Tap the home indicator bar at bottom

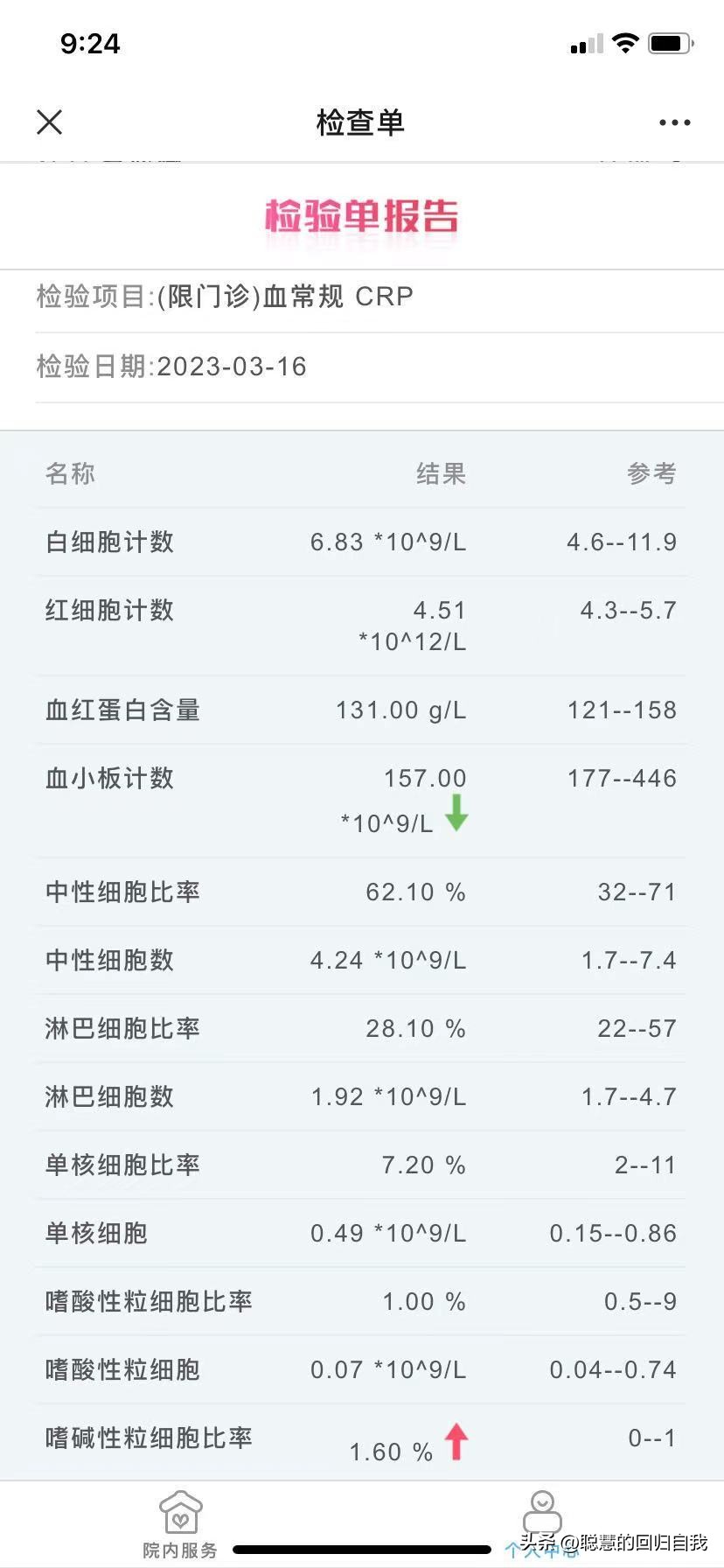tap(362, 1549)
